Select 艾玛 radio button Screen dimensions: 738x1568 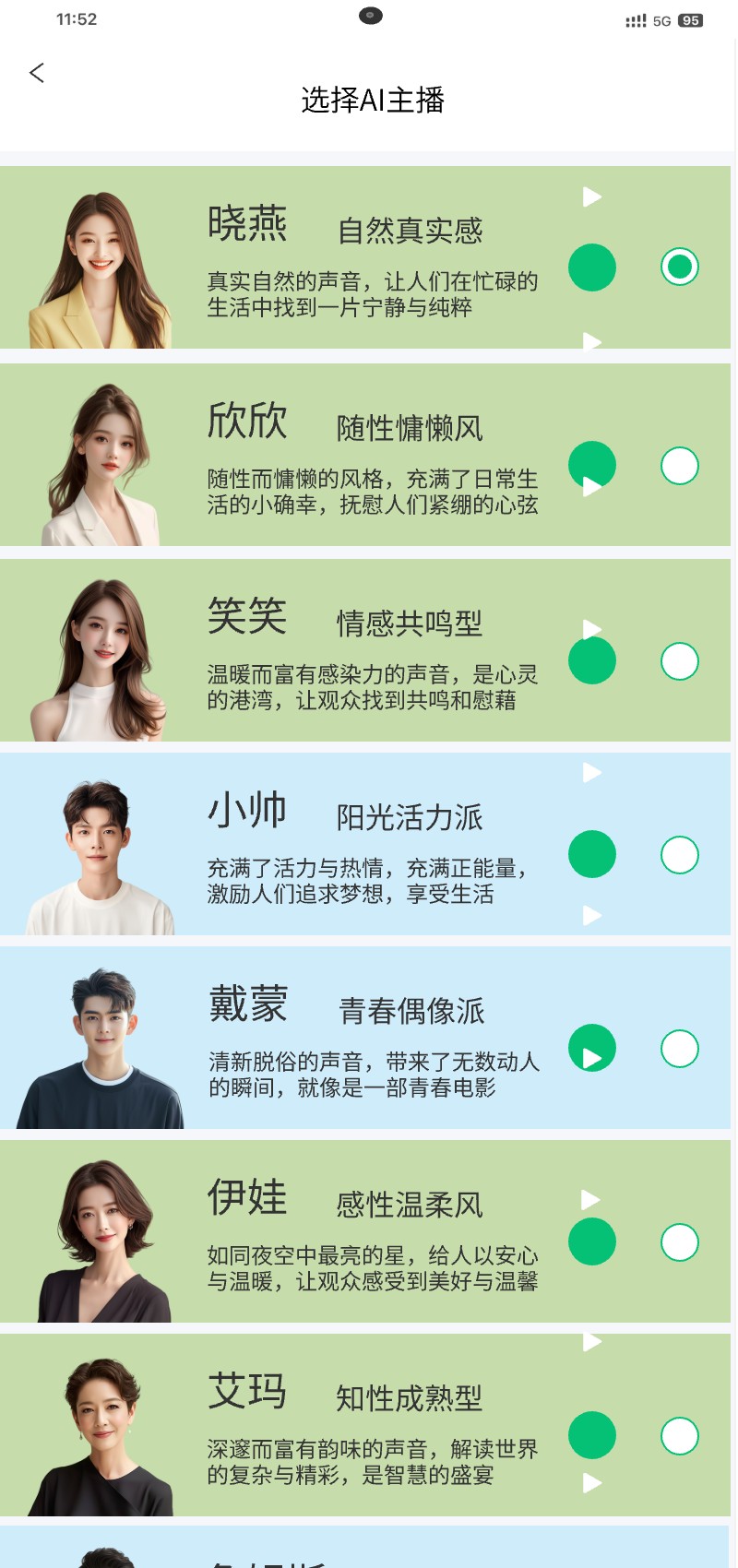coord(680,1436)
